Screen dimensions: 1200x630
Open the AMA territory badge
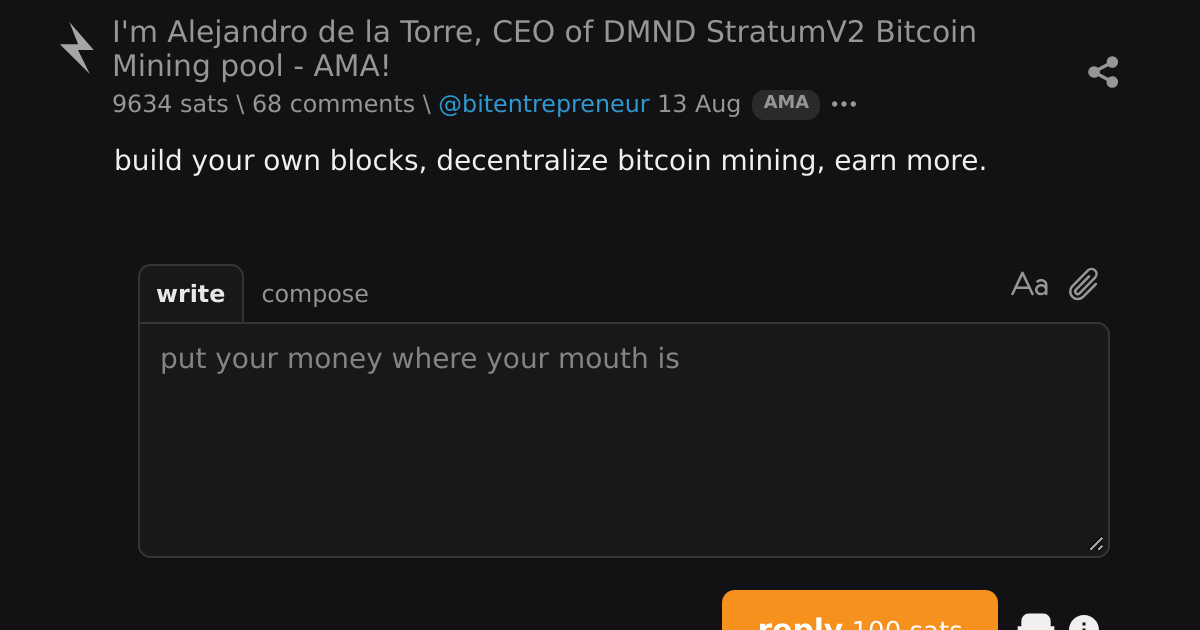click(786, 104)
